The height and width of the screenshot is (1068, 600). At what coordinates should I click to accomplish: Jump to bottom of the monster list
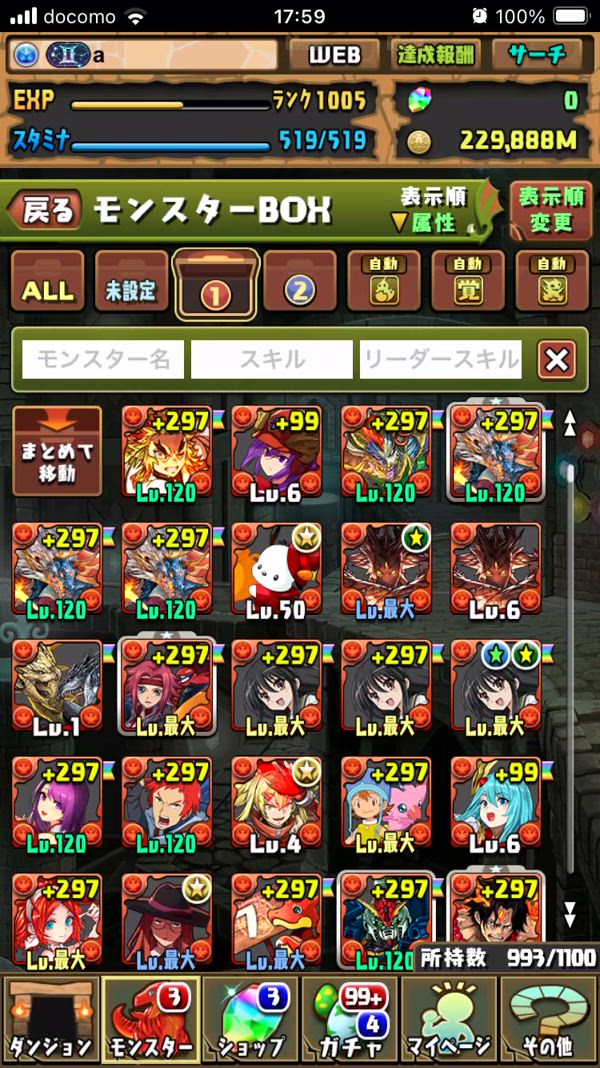tap(570, 912)
